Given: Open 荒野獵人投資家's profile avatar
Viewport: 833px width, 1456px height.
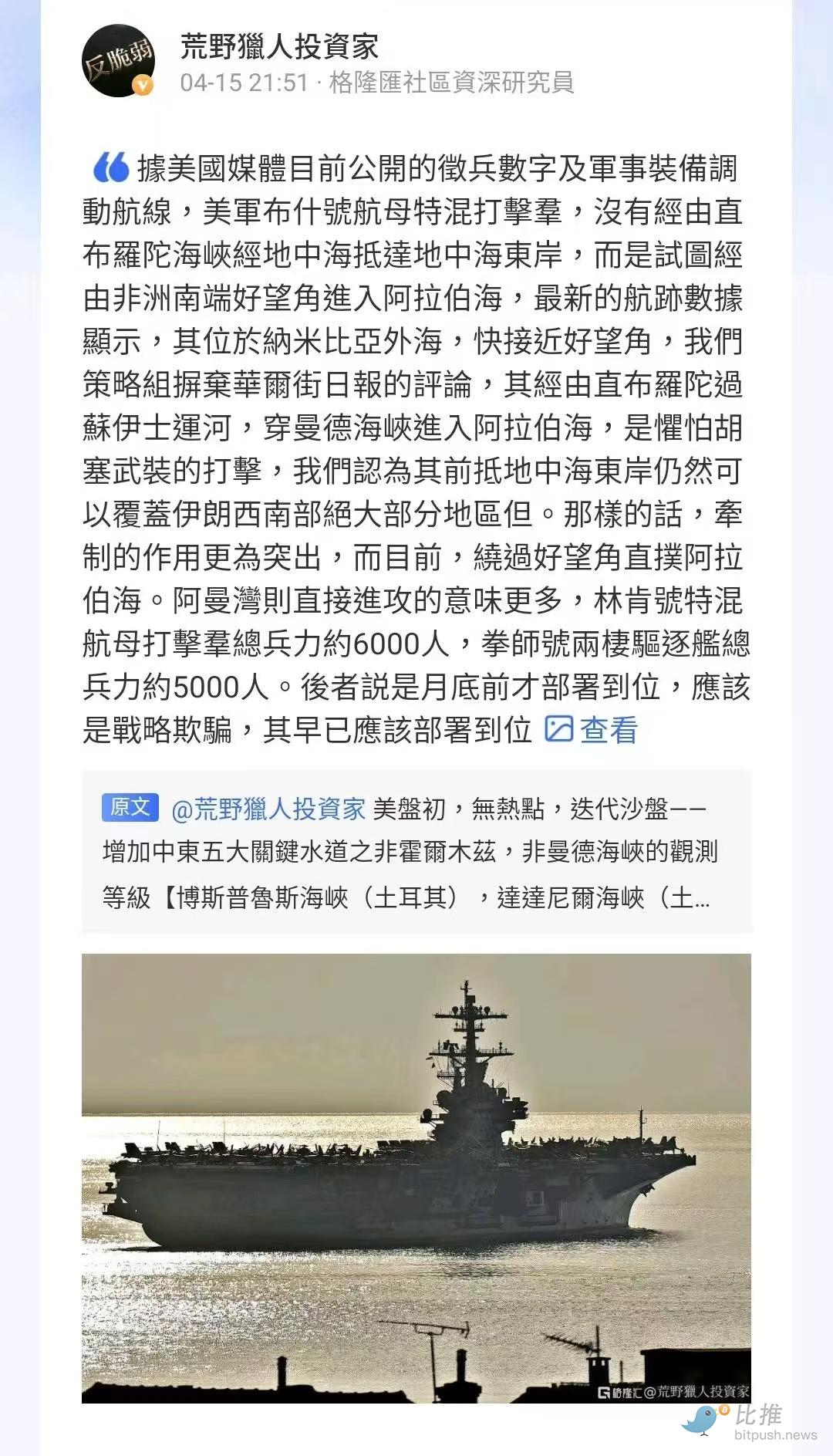Looking at the screenshot, I should click(118, 61).
